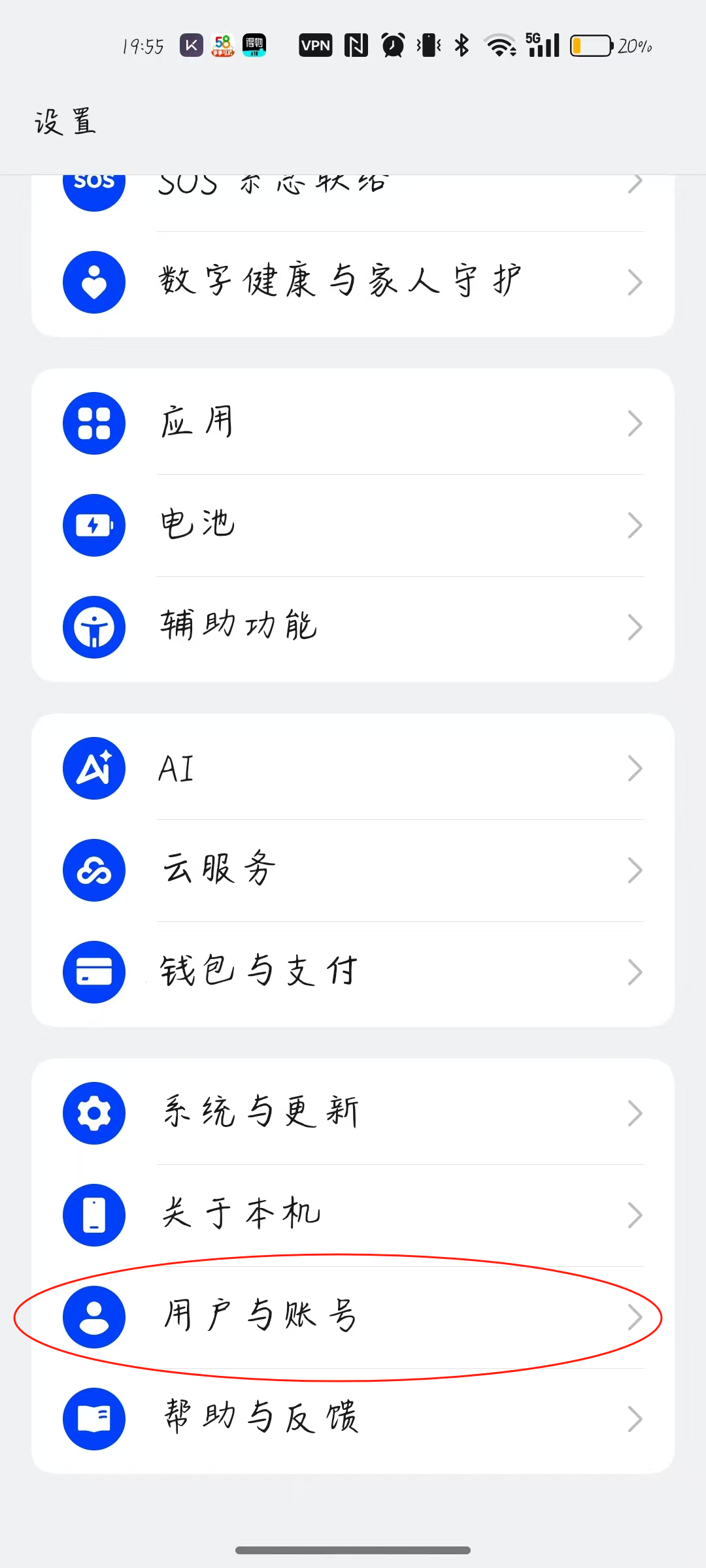Open the SOS 紧急联络 icon
Image resolution: width=706 pixels, height=1568 pixels.
coord(93,186)
